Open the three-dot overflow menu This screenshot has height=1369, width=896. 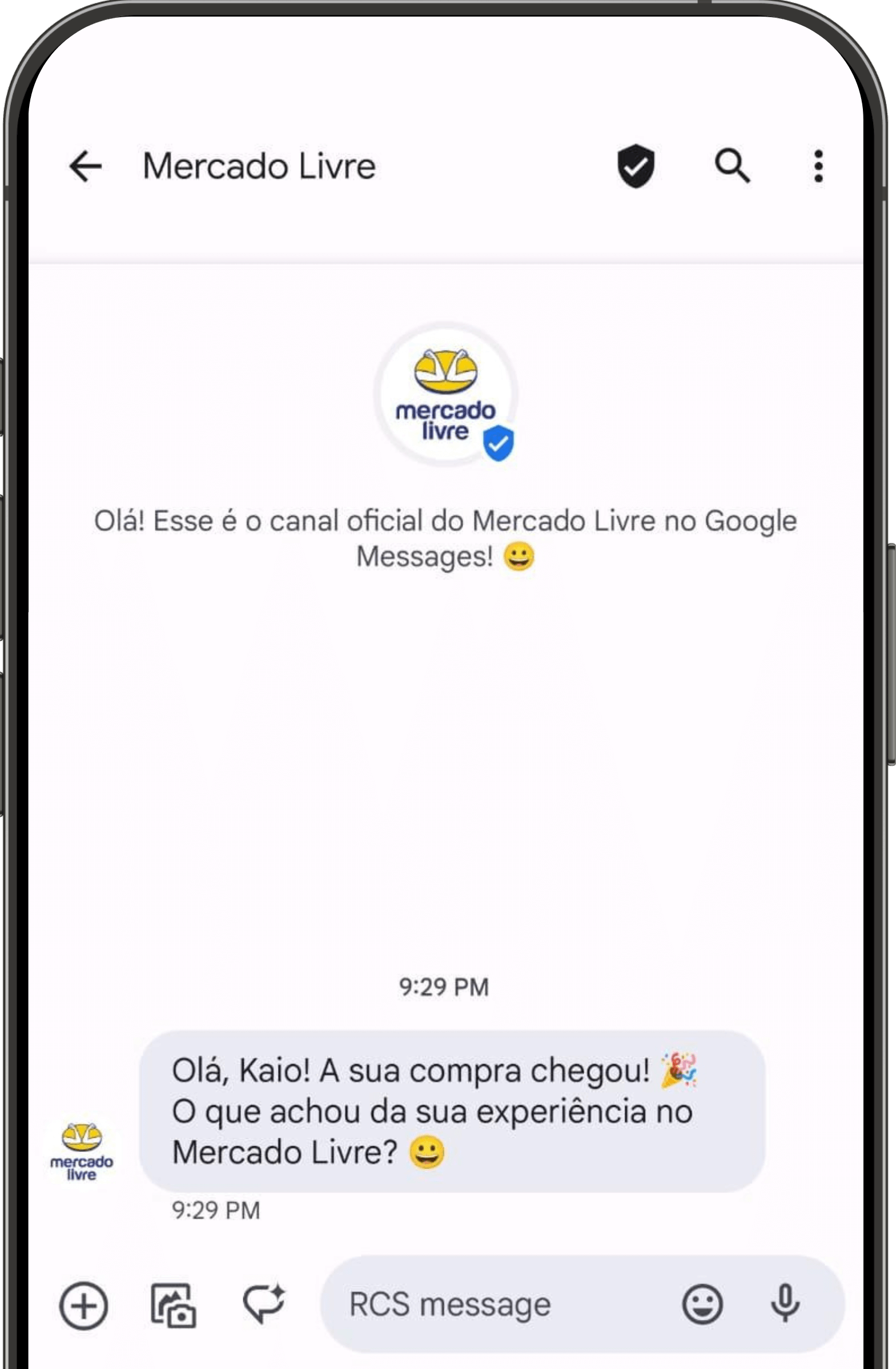[x=818, y=166]
